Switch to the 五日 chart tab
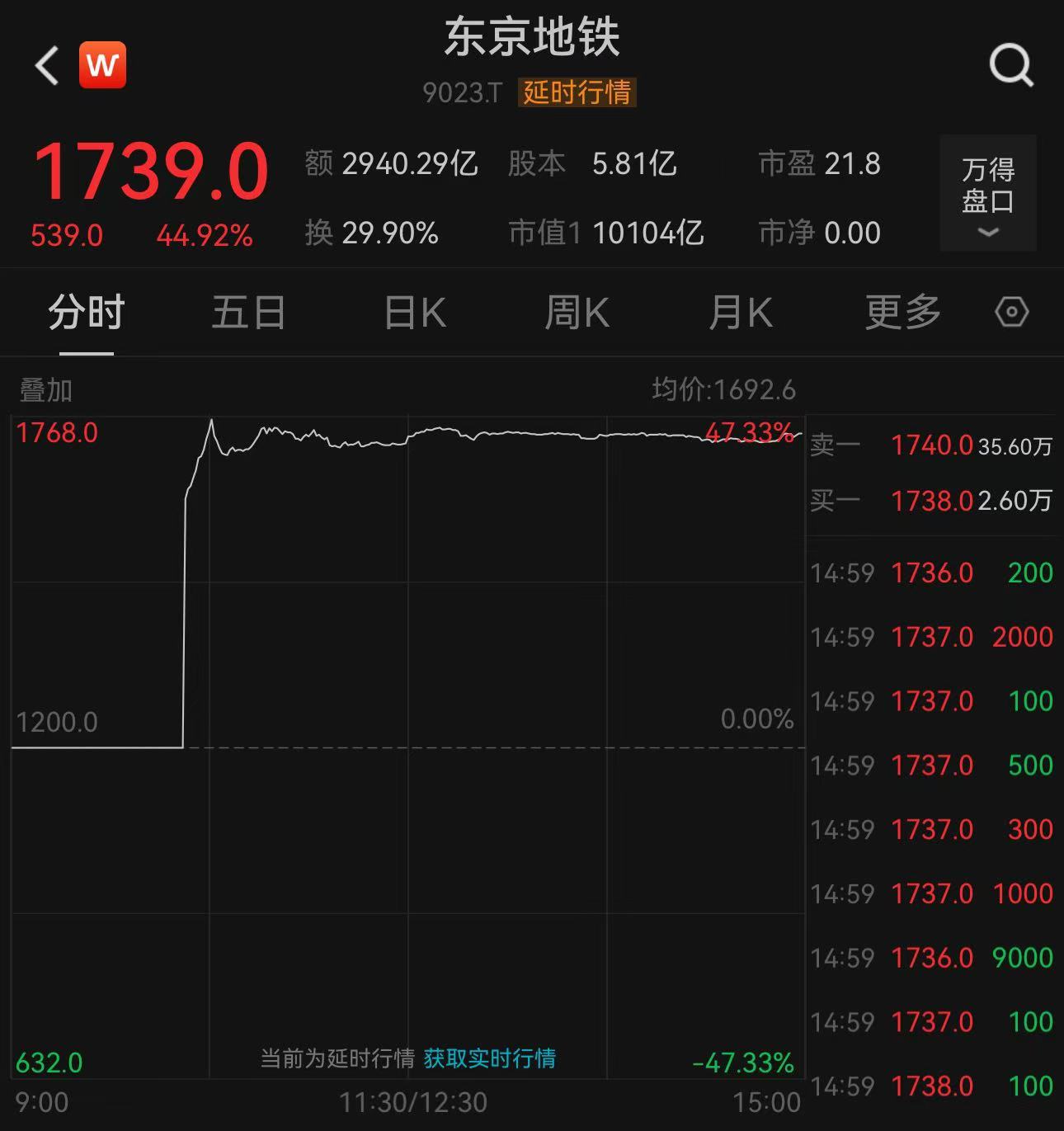The height and width of the screenshot is (1131, 1064). coord(248,313)
